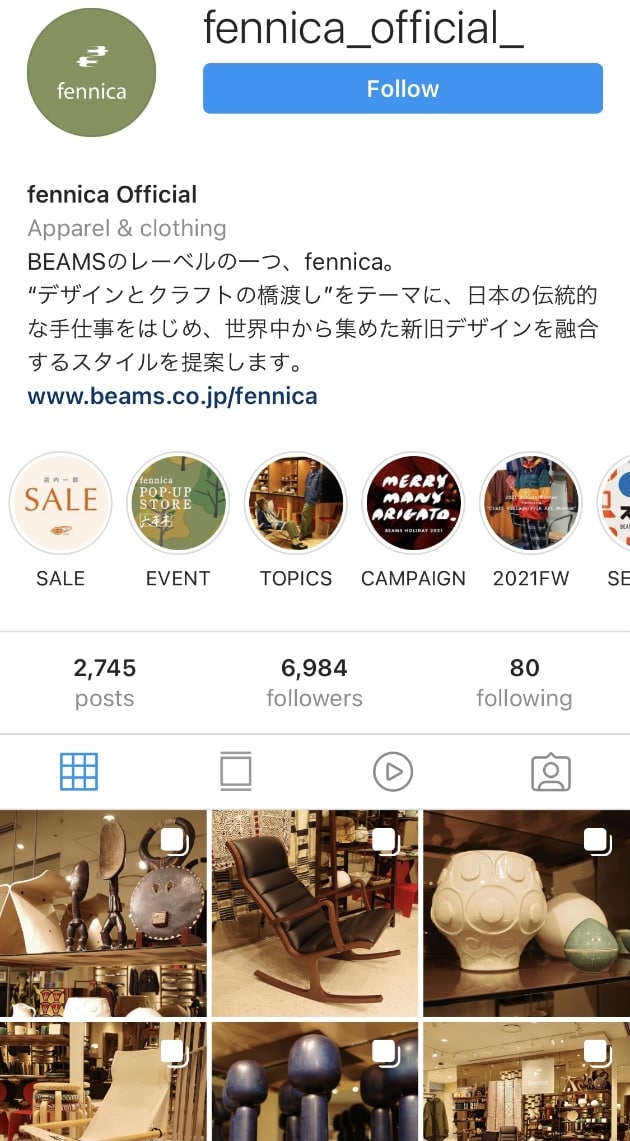Open the www.beams.co.jp/fennica link

(x=172, y=396)
